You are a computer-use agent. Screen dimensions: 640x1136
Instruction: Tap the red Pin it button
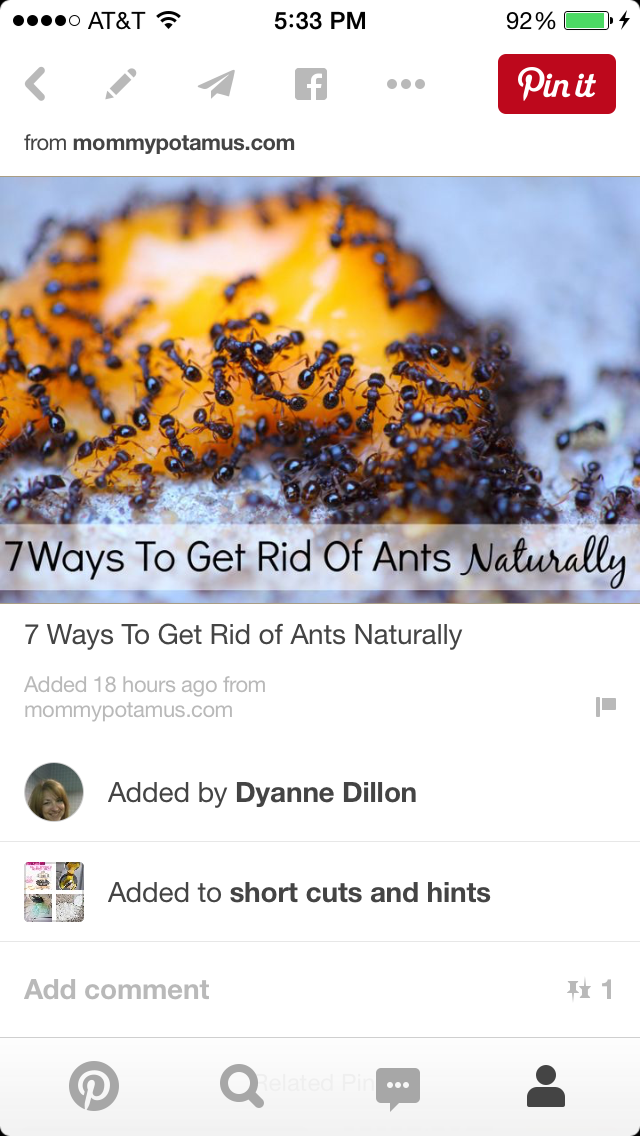[557, 84]
